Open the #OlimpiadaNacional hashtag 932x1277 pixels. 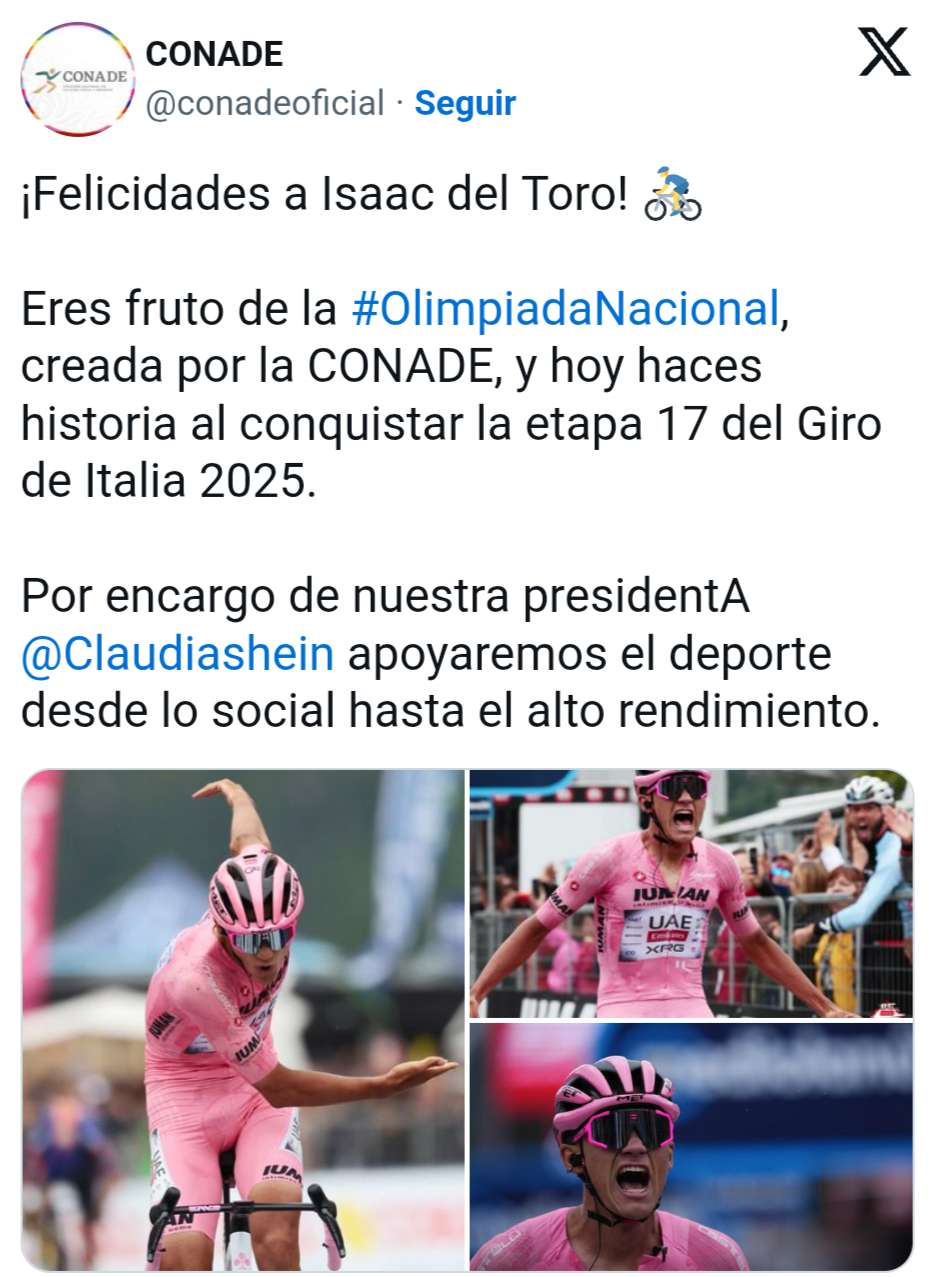coord(565,310)
